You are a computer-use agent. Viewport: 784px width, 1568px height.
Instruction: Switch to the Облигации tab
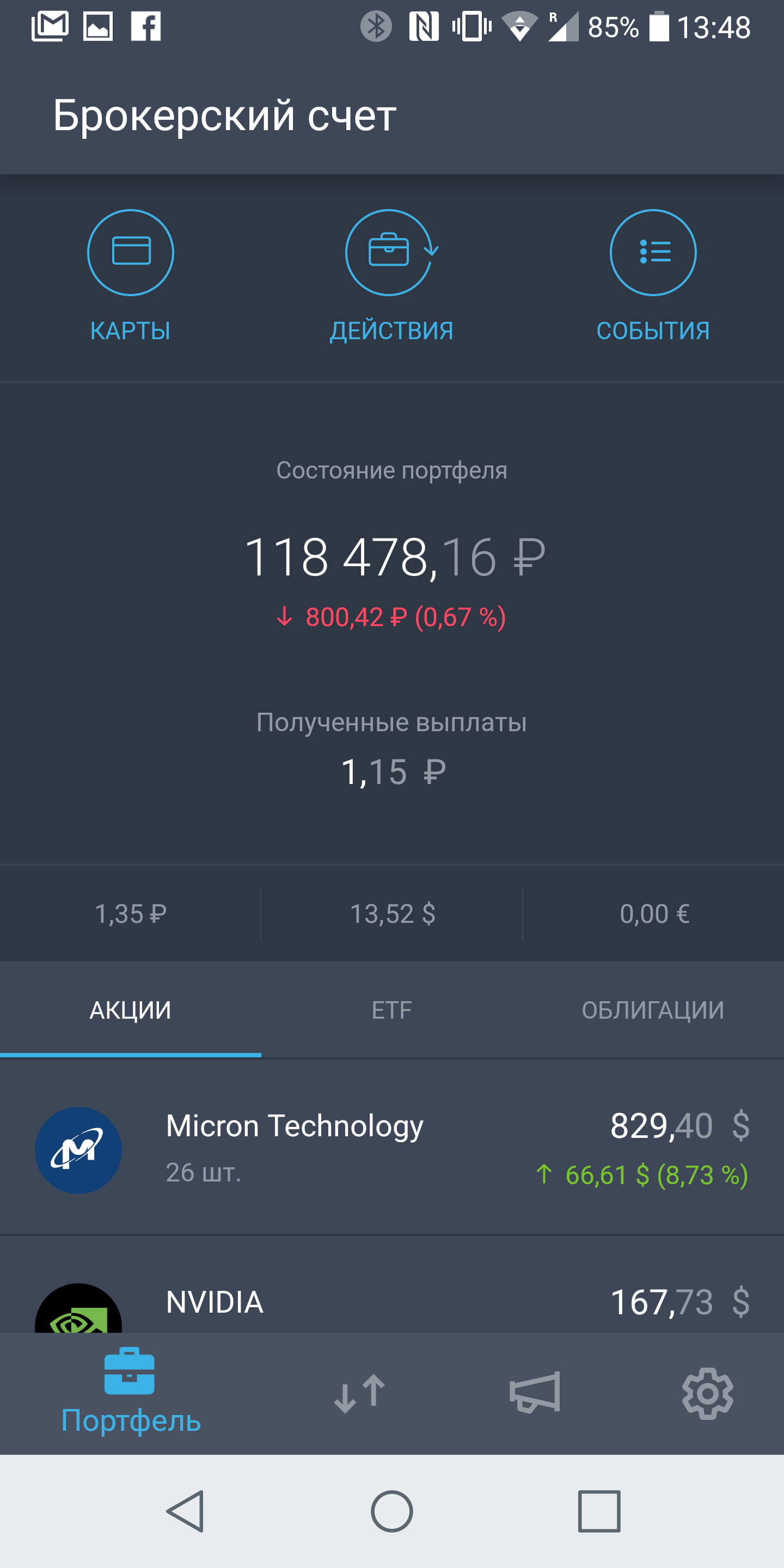pyautogui.click(x=653, y=1010)
